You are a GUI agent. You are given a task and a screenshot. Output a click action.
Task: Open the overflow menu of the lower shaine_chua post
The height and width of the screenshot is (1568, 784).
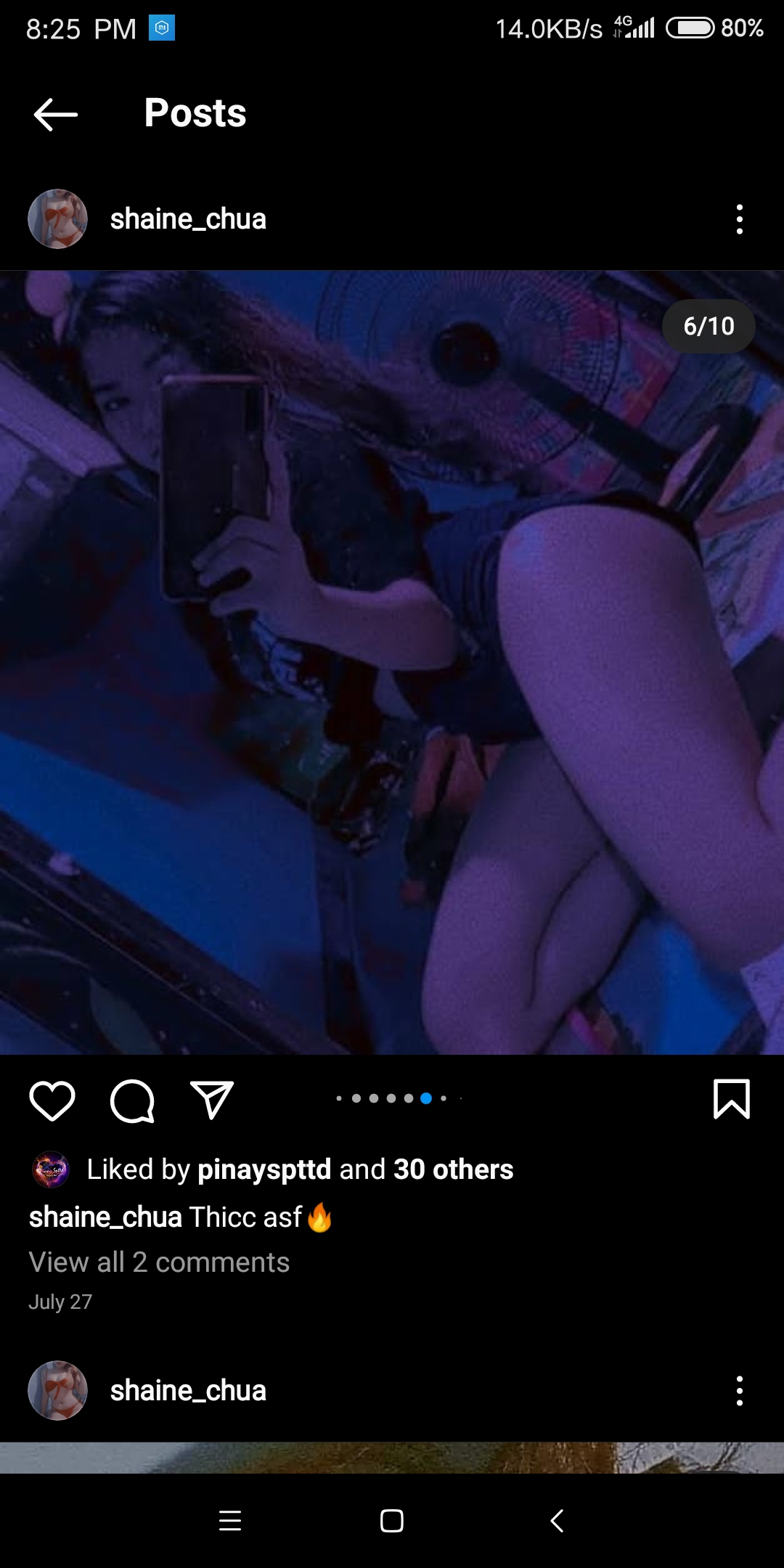(x=739, y=1391)
